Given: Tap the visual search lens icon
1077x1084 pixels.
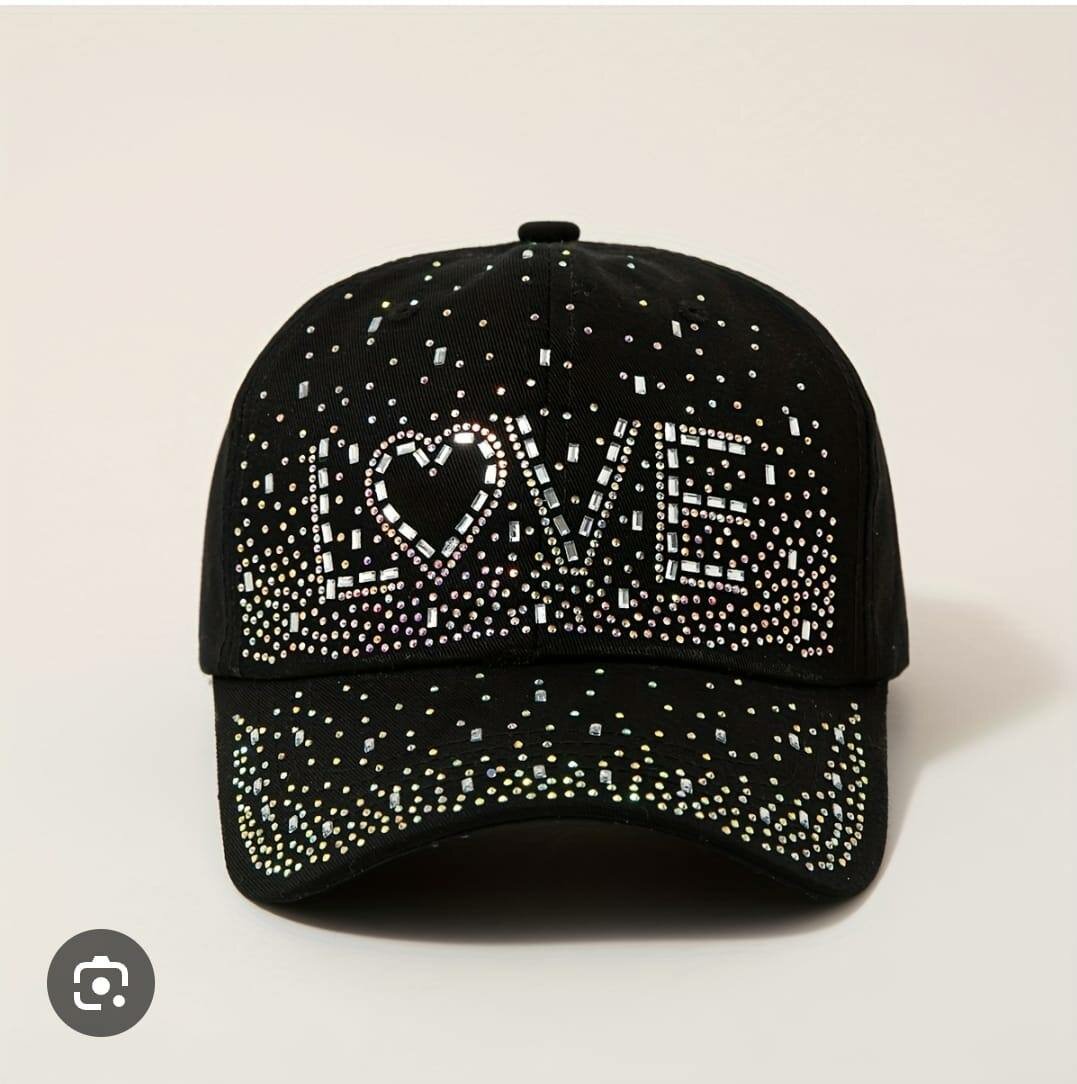Looking at the screenshot, I should coord(101,982).
